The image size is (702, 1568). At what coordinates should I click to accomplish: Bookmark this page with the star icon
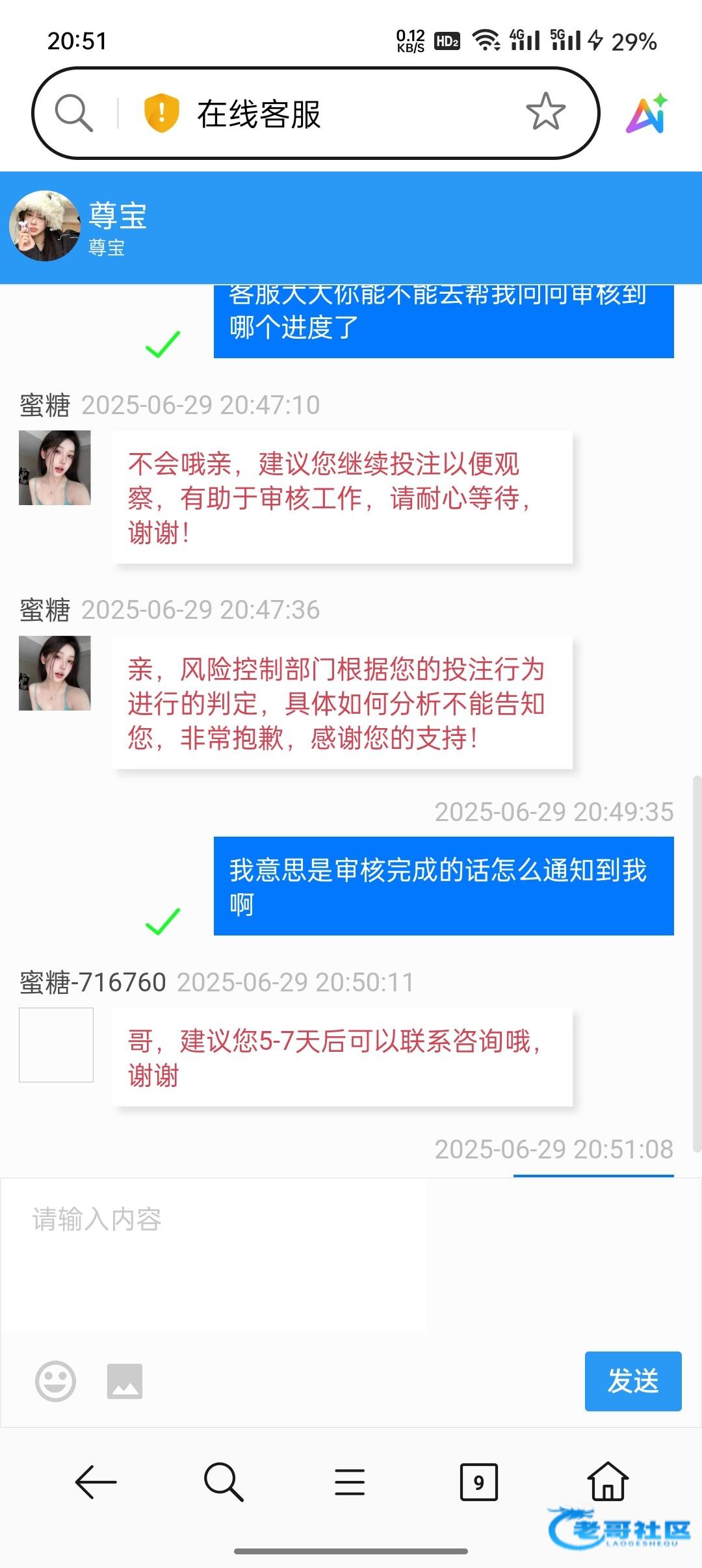pyautogui.click(x=545, y=112)
